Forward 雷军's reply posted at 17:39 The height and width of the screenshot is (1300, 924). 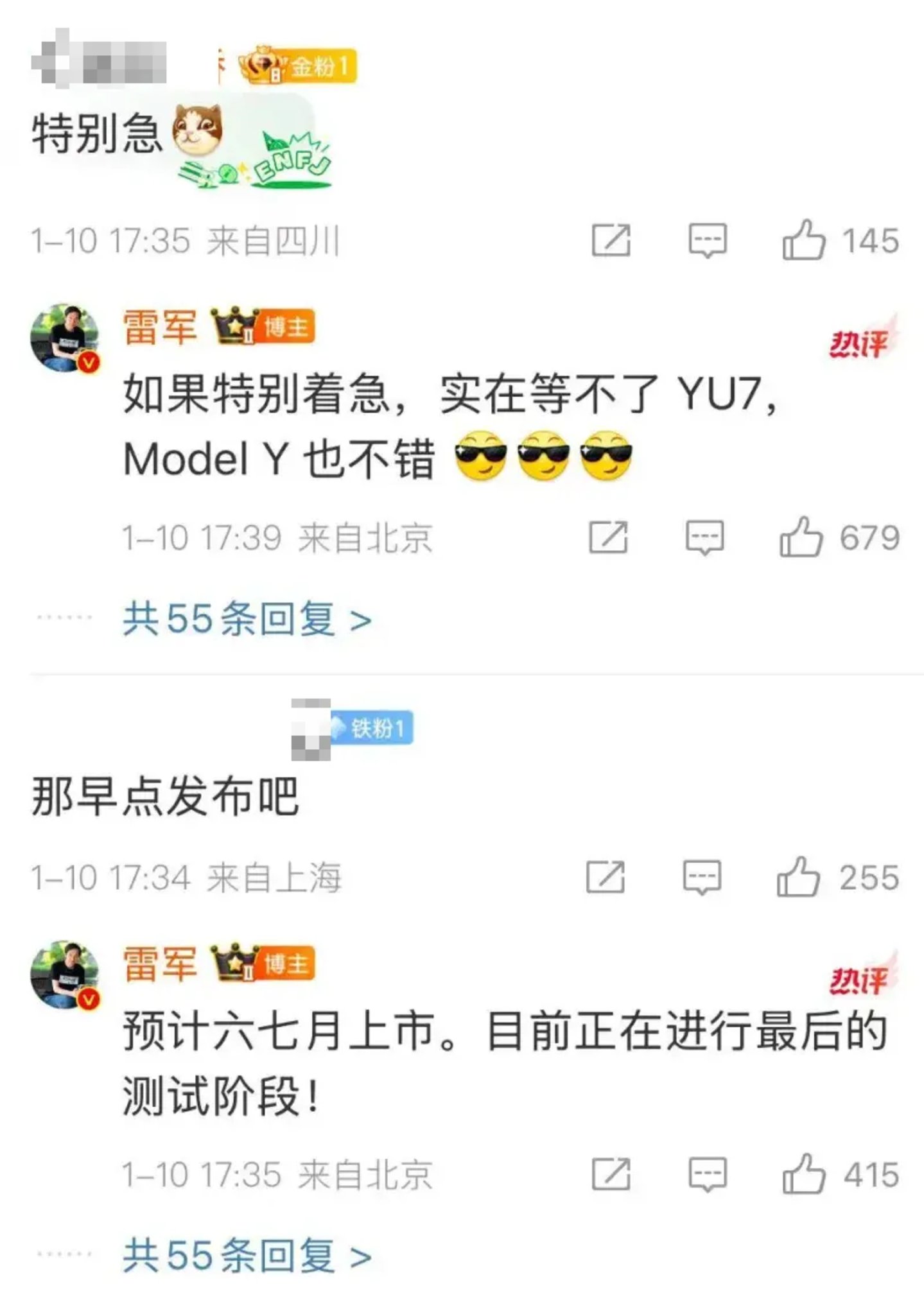point(608,537)
